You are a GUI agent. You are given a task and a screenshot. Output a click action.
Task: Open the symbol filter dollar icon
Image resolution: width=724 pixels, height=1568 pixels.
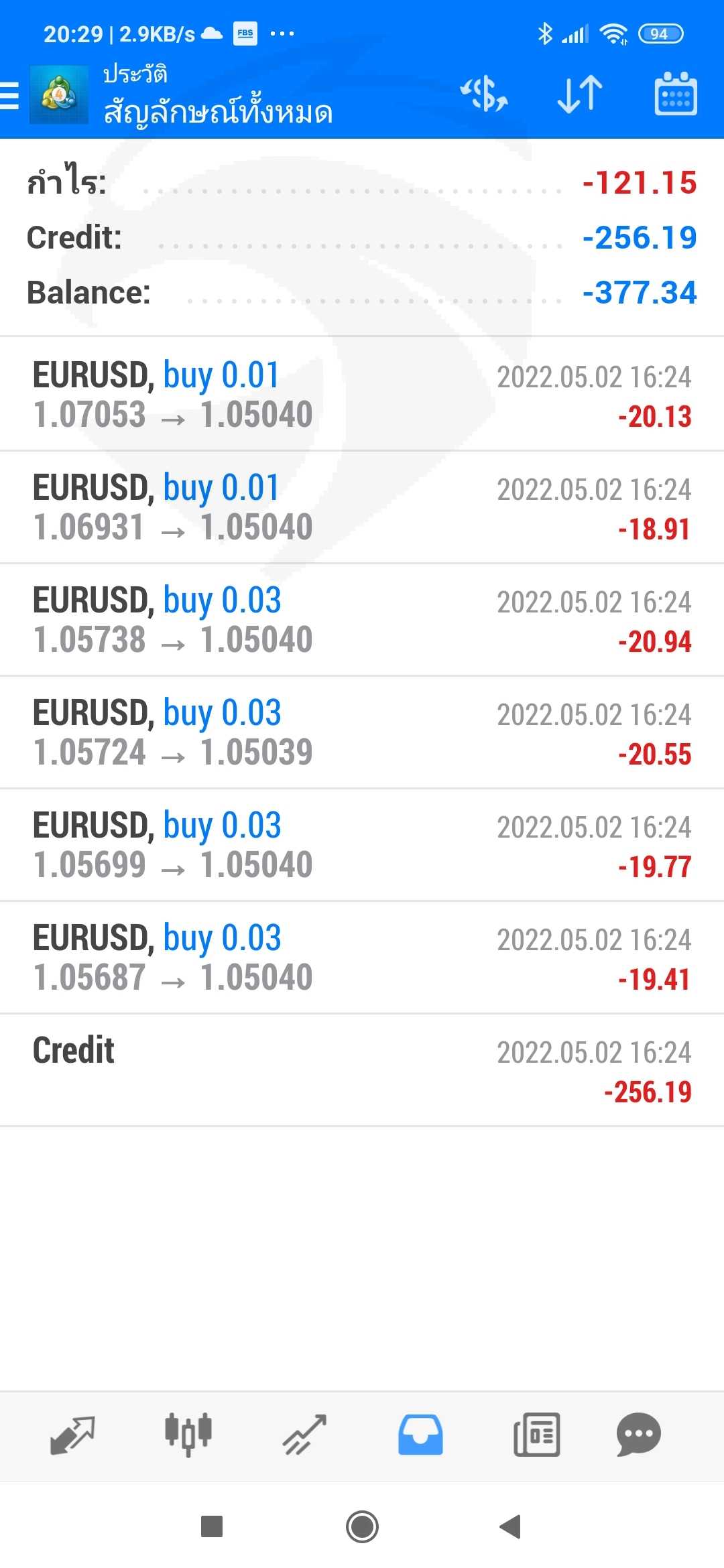[x=483, y=94]
